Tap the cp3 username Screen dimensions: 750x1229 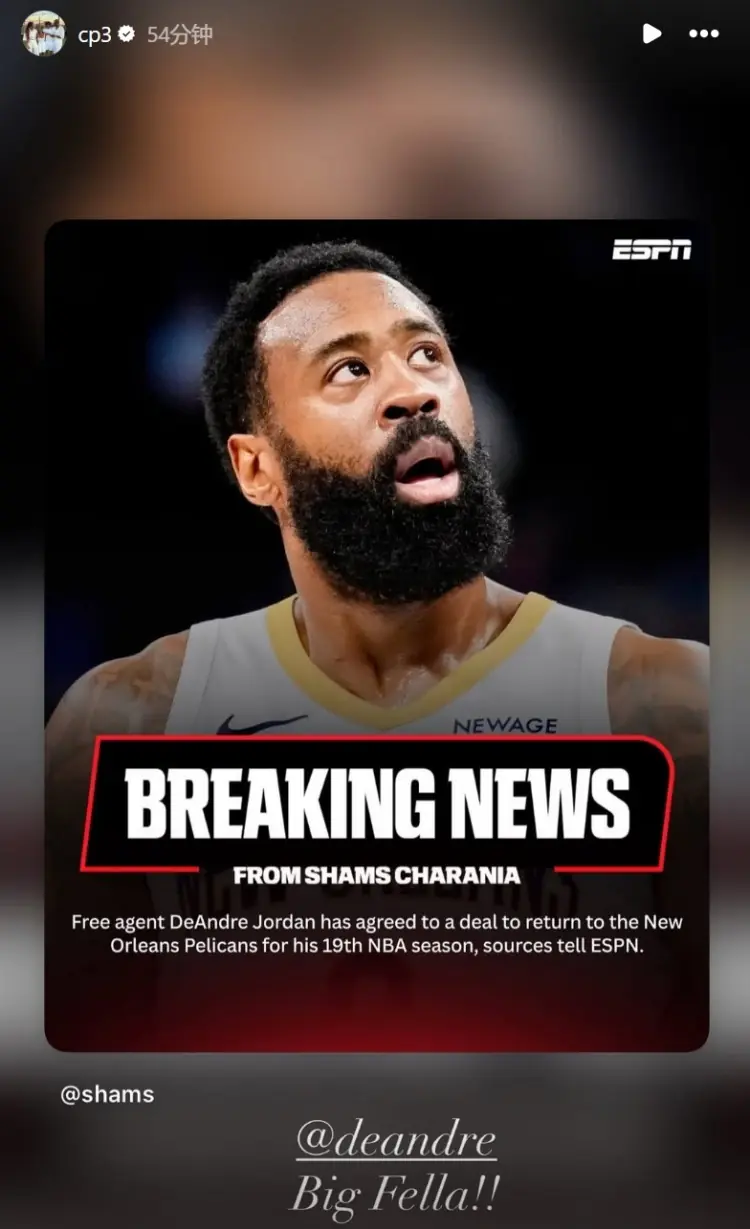click(x=96, y=34)
